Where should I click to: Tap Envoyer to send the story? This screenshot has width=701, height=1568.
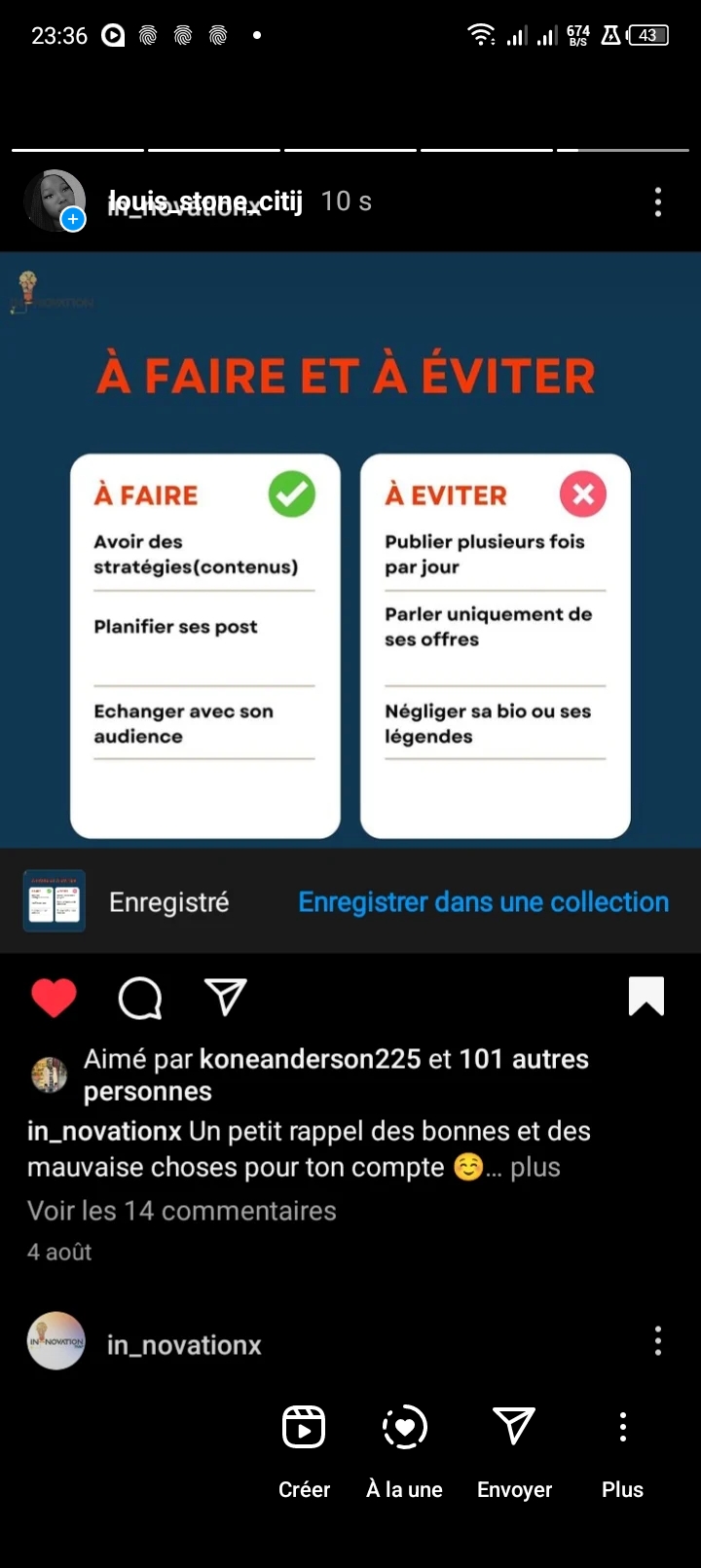coord(514,1448)
